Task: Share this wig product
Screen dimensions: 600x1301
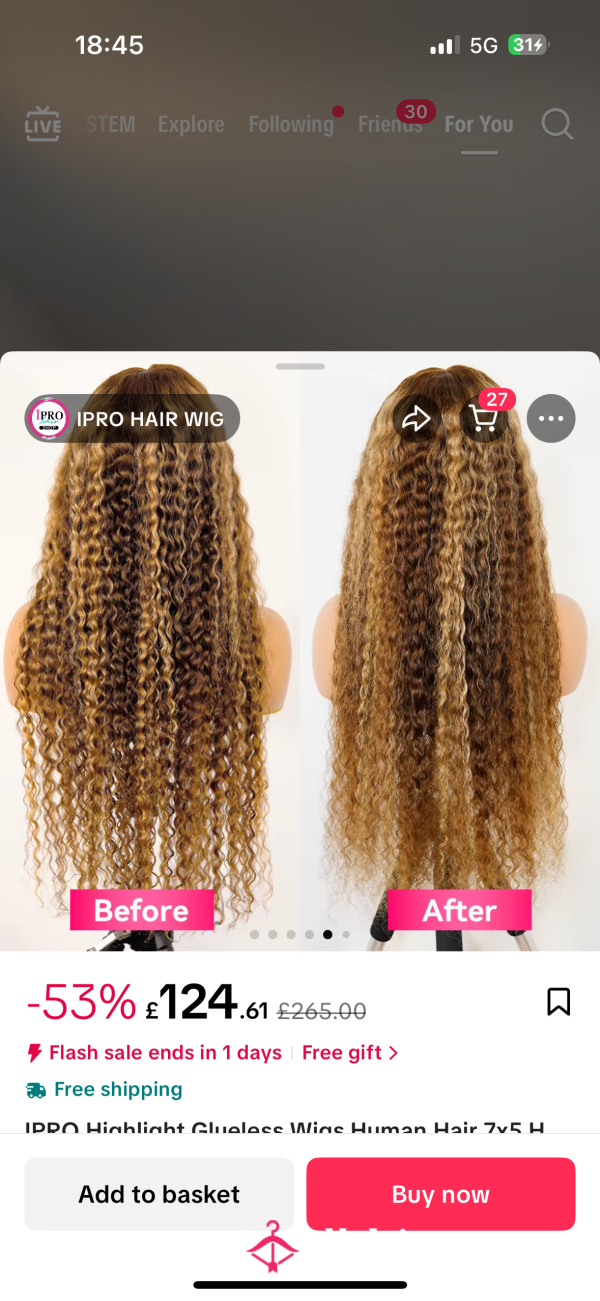Action: click(416, 419)
